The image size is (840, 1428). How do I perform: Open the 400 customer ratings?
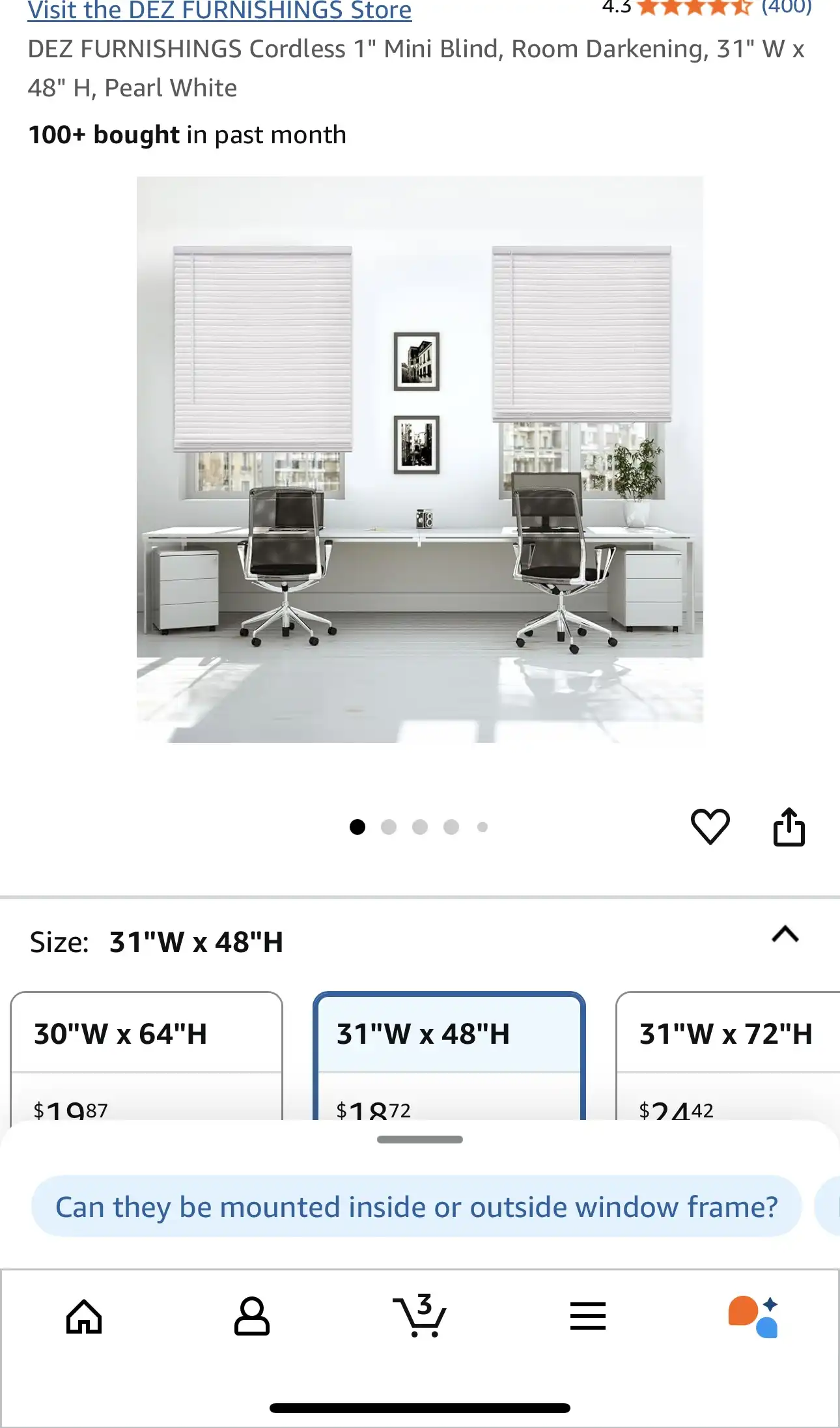tap(786, 7)
